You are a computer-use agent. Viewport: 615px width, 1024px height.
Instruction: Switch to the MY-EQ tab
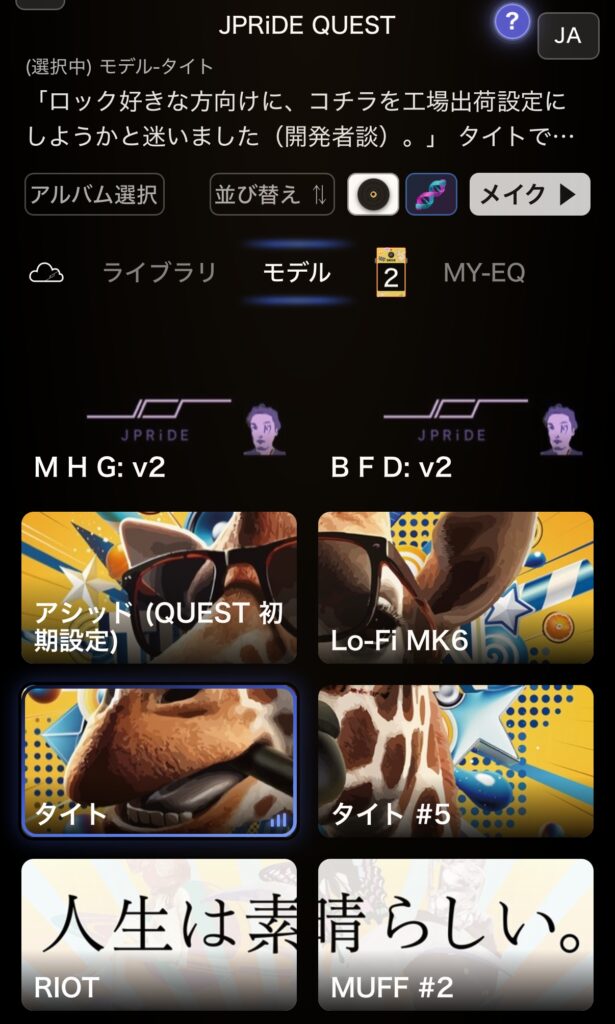[x=484, y=273]
